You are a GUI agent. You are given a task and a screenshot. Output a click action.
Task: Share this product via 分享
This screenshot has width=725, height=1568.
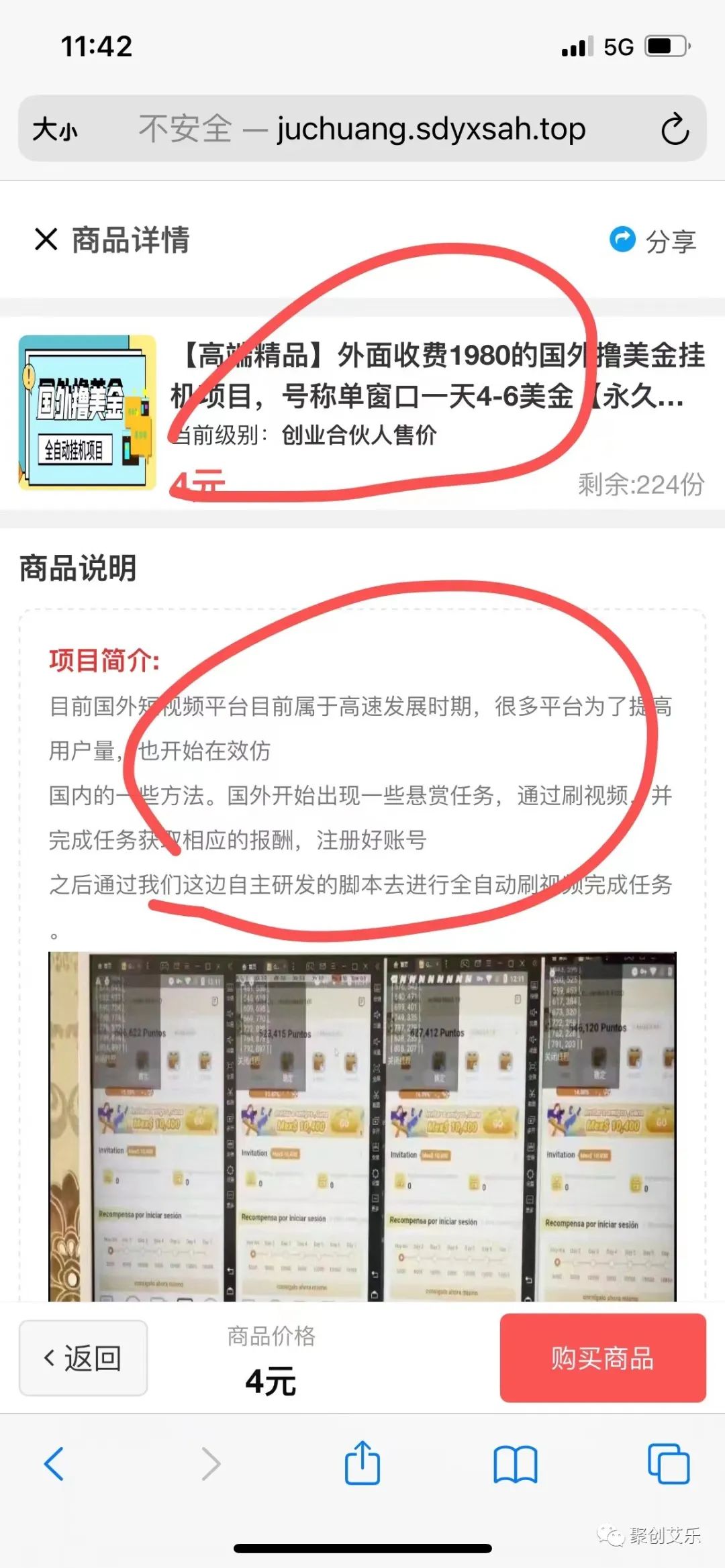(652, 240)
